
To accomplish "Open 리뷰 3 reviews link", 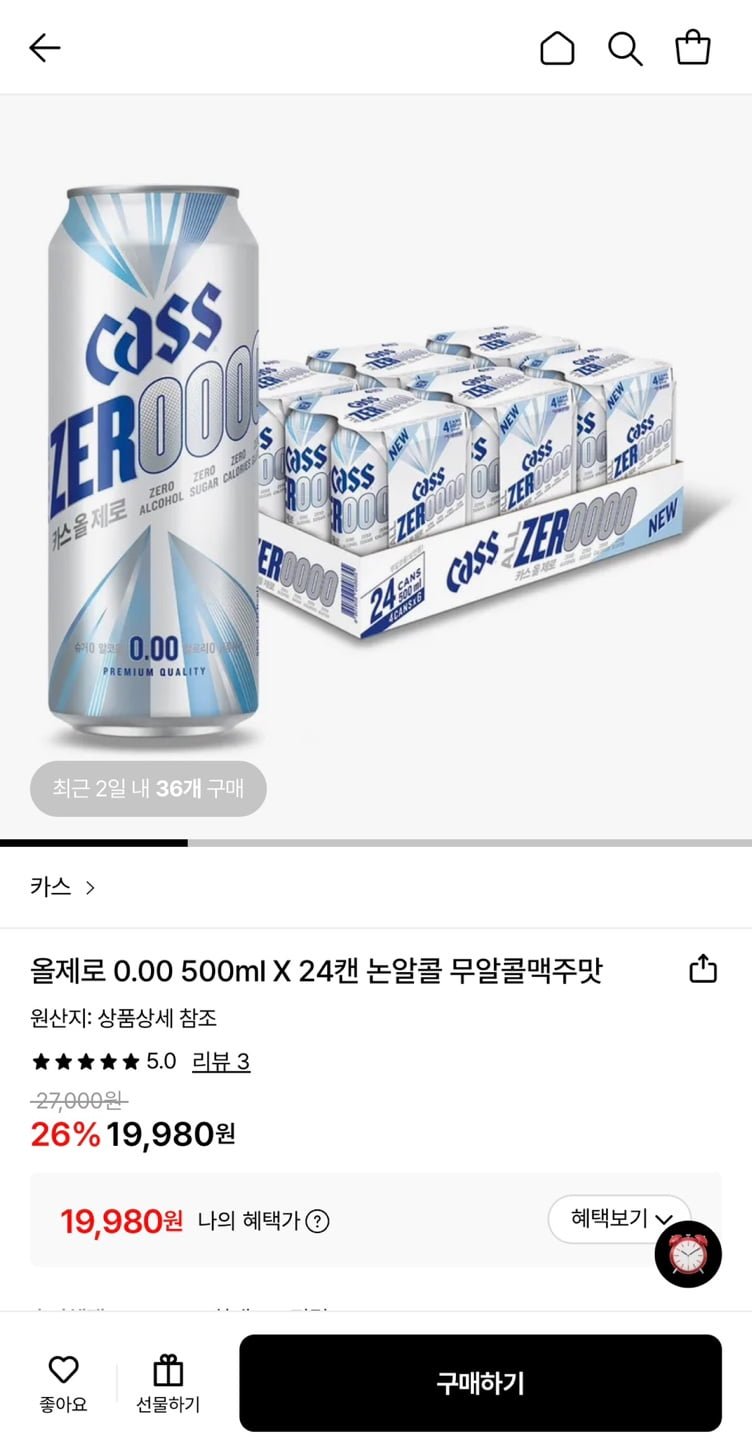I will 221,1061.
